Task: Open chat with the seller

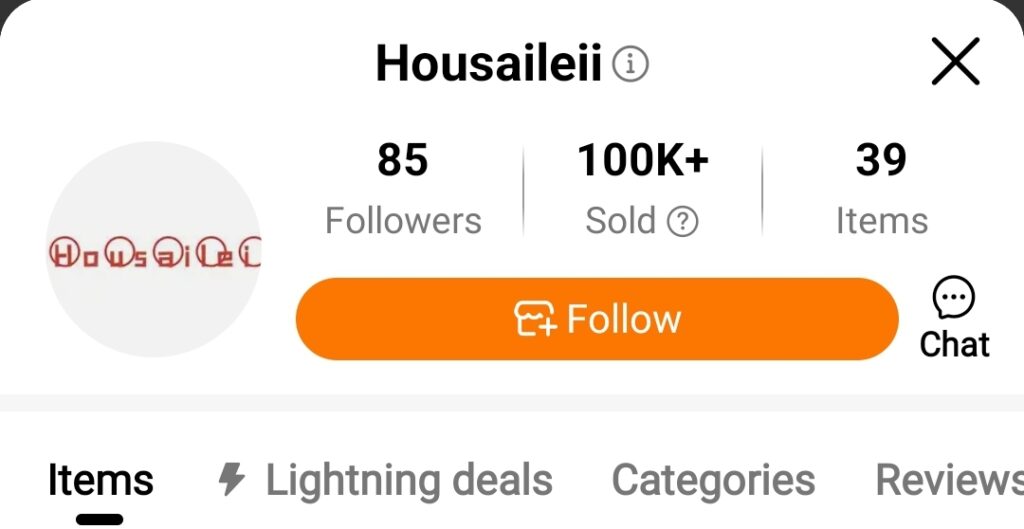Action: coord(954,318)
